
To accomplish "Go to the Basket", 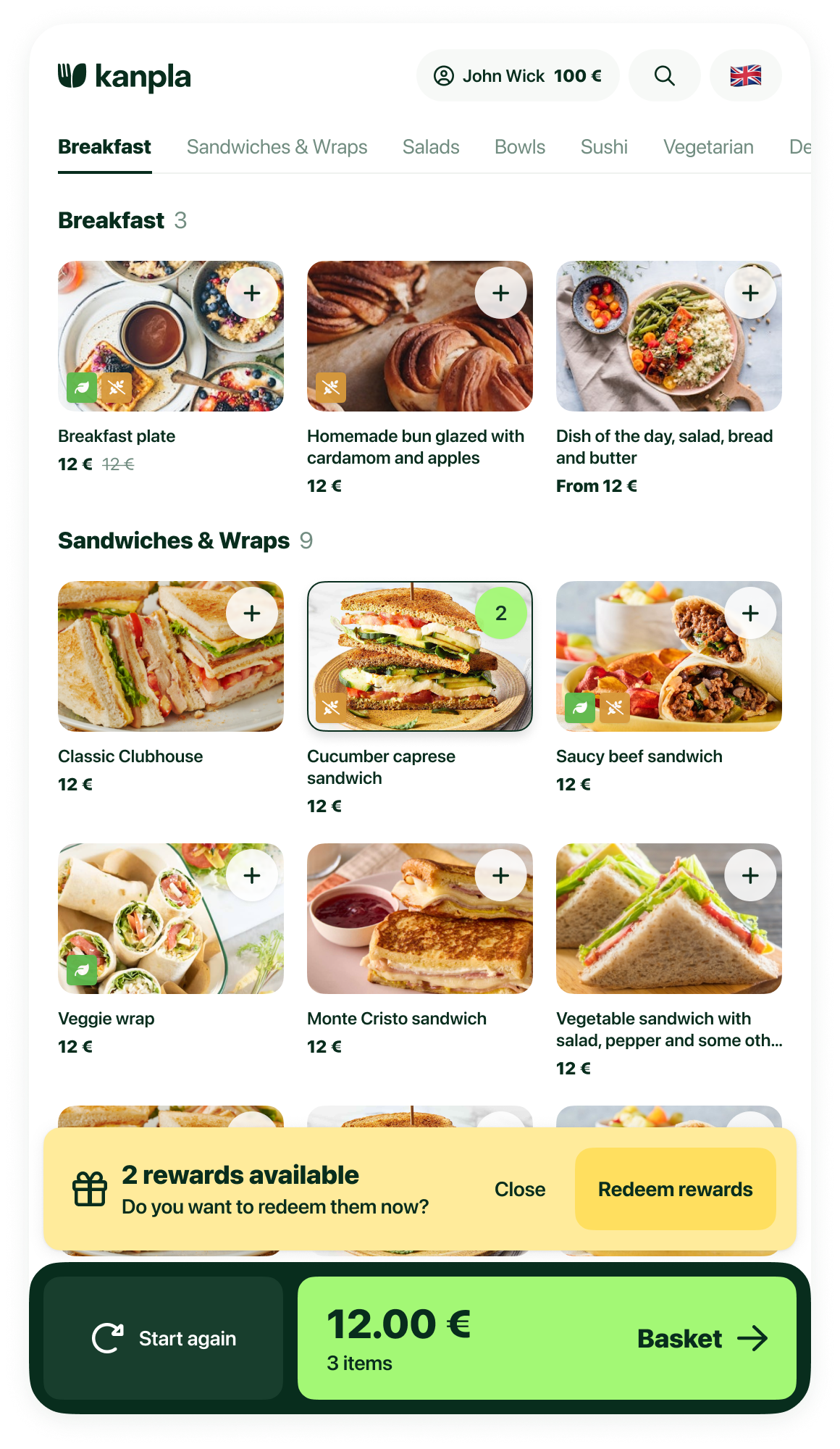I will click(x=701, y=1338).
